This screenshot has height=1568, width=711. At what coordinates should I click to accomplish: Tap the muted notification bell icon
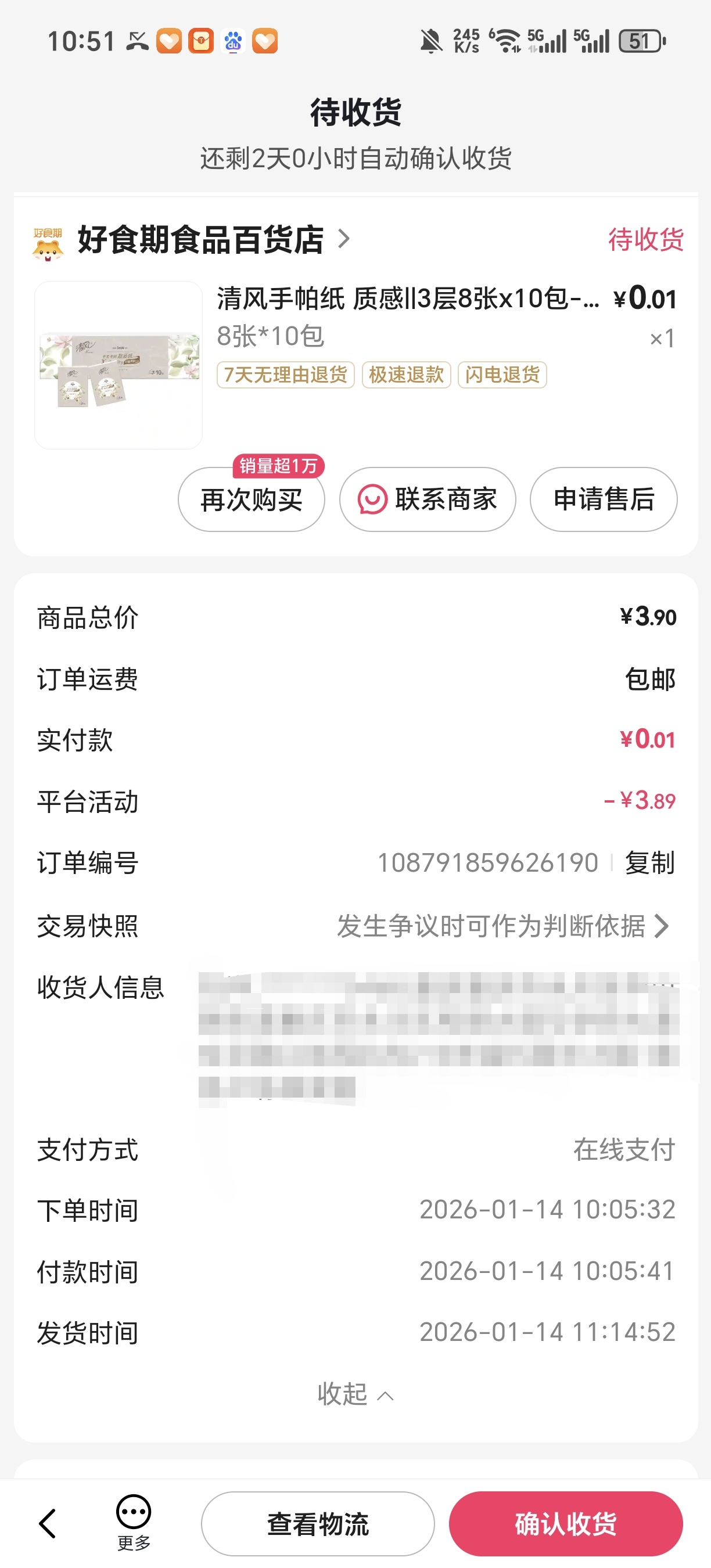click(432, 41)
